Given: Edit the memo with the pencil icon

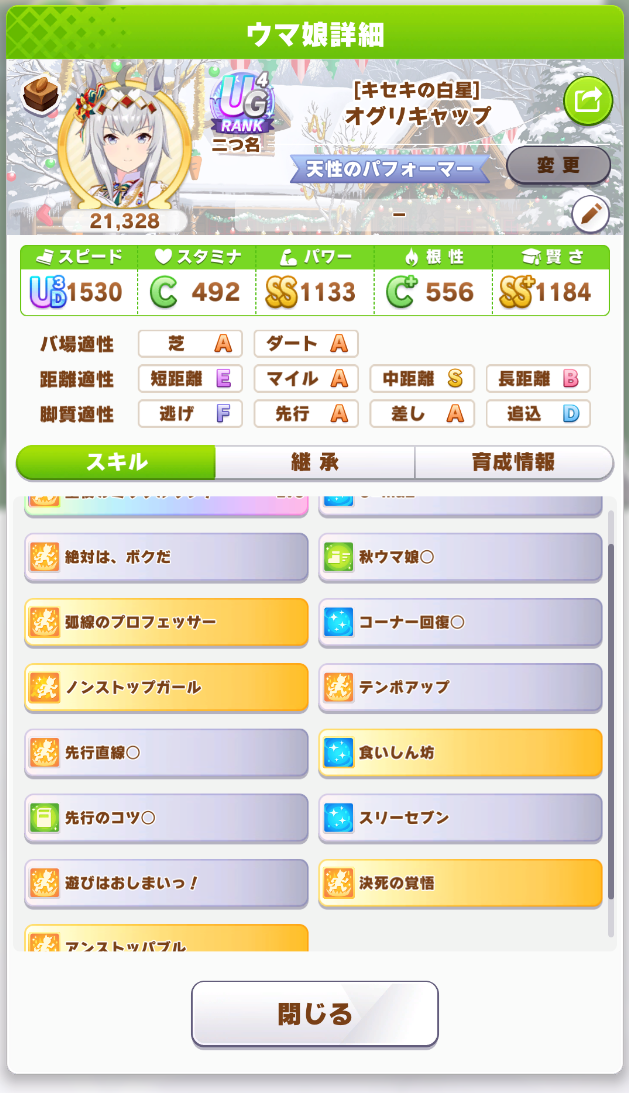Looking at the screenshot, I should point(590,213).
